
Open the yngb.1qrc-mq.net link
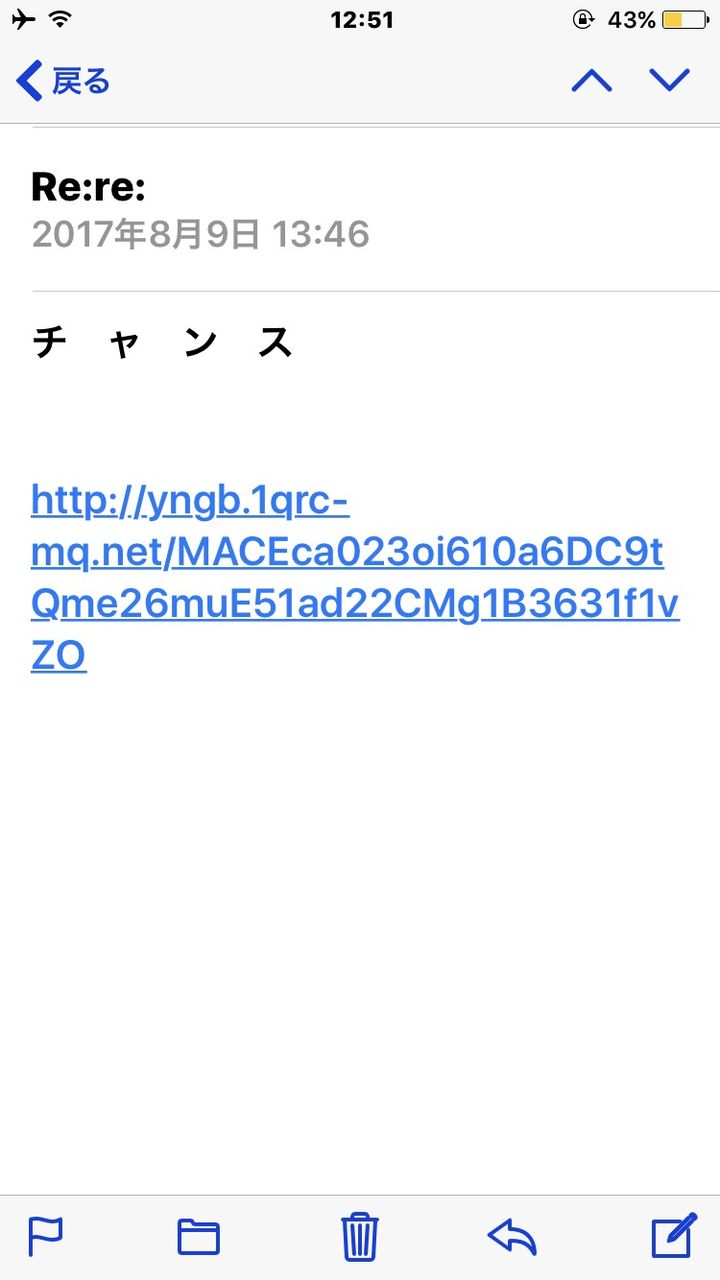coord(355,578)
